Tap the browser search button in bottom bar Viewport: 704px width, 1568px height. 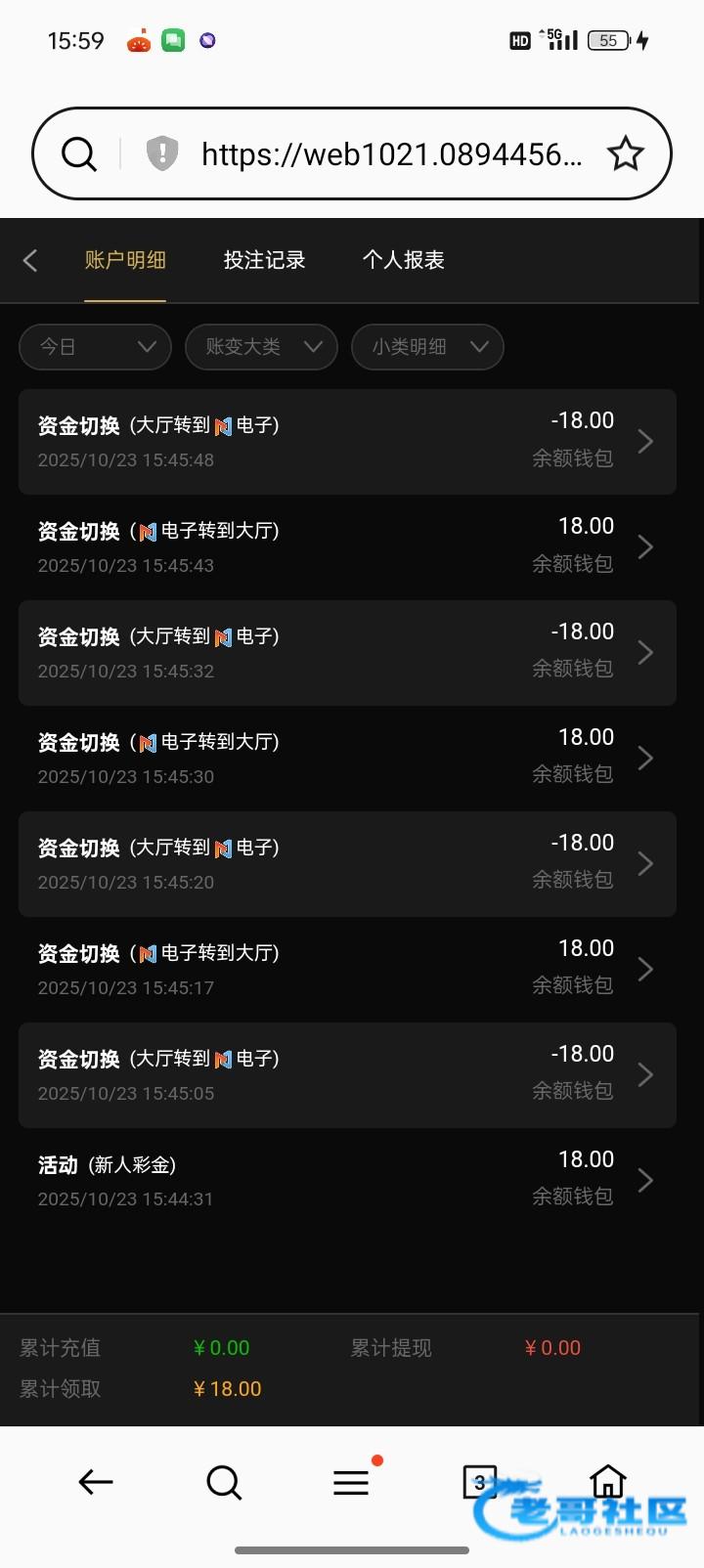224,1483
